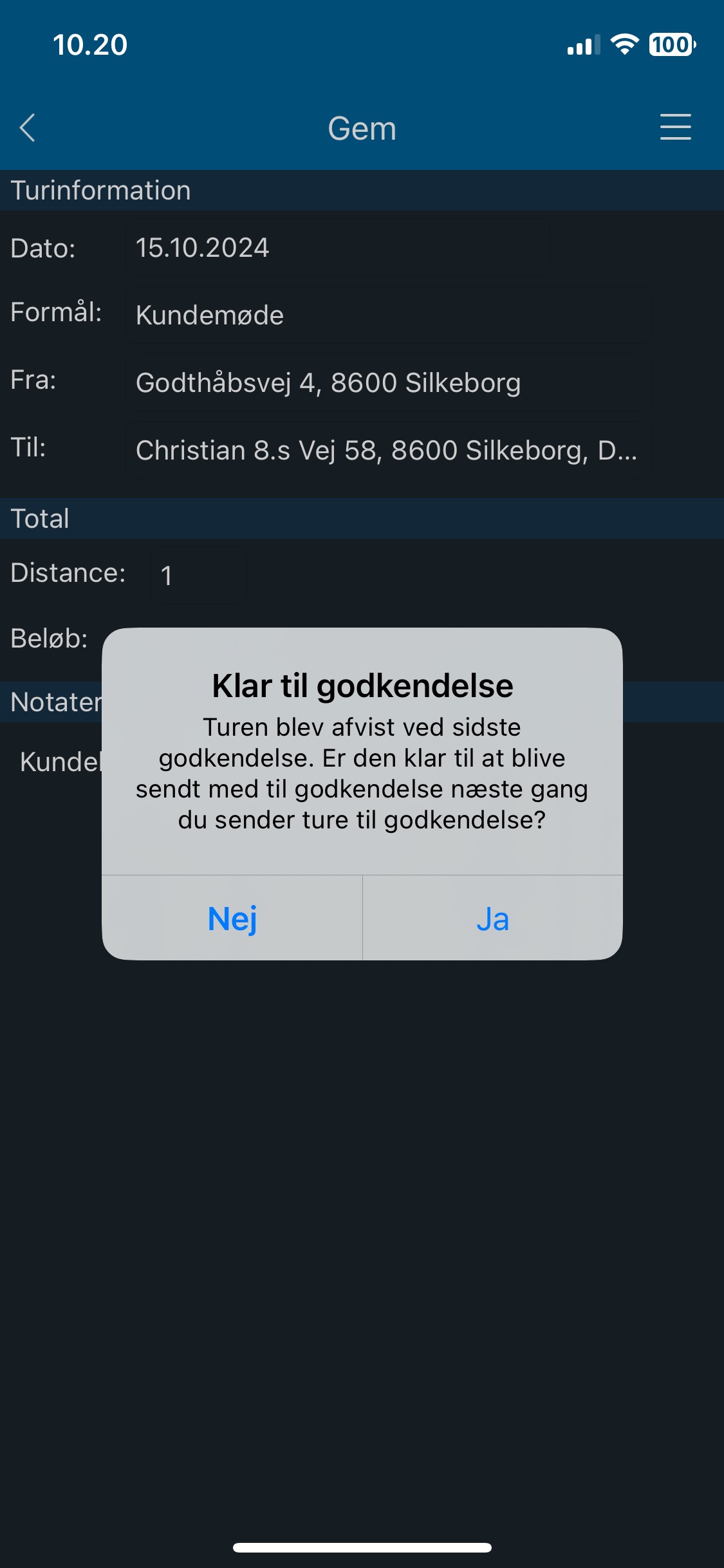Tap Gem to save the trip
This screenshot has width=724, height=1568.
tap(362, 128)
